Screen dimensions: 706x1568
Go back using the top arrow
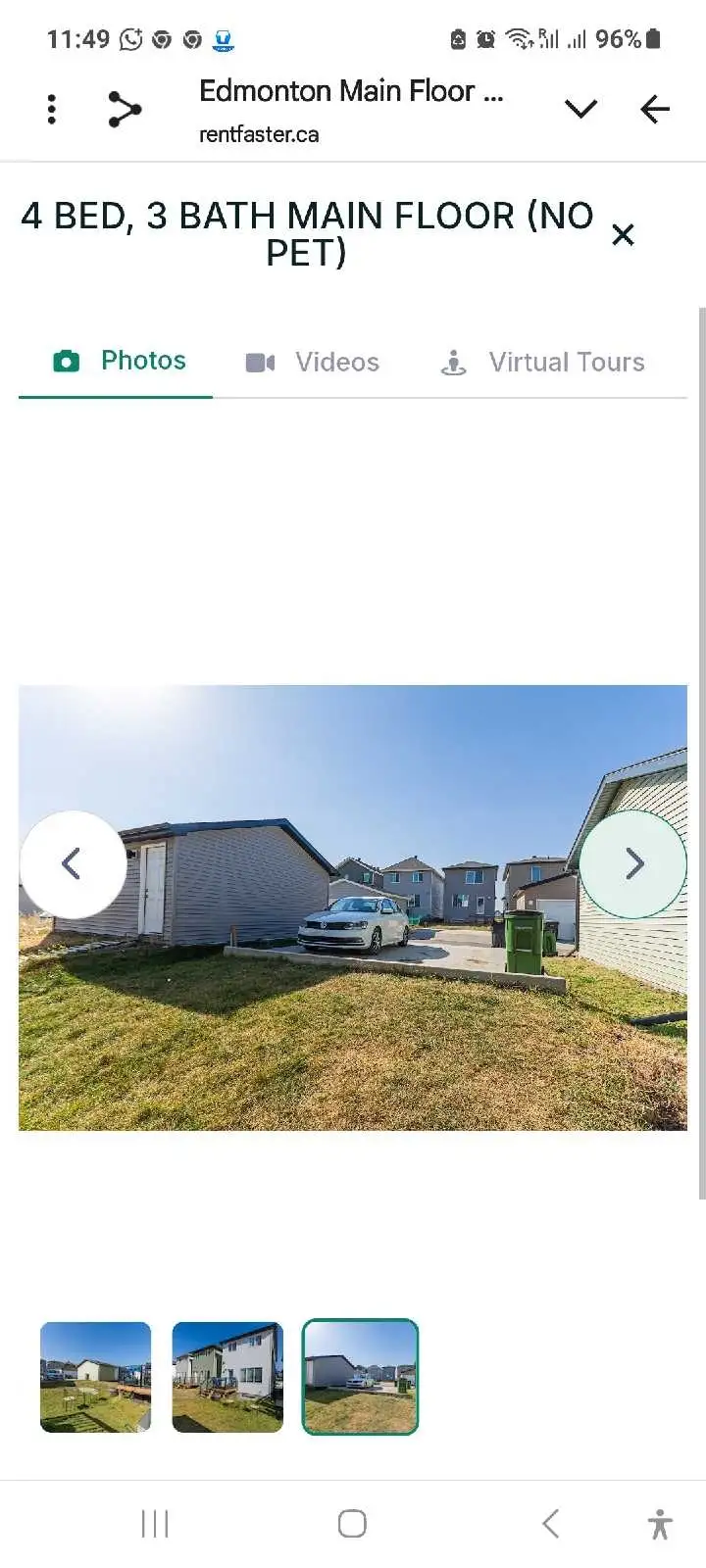coord(654,109)
